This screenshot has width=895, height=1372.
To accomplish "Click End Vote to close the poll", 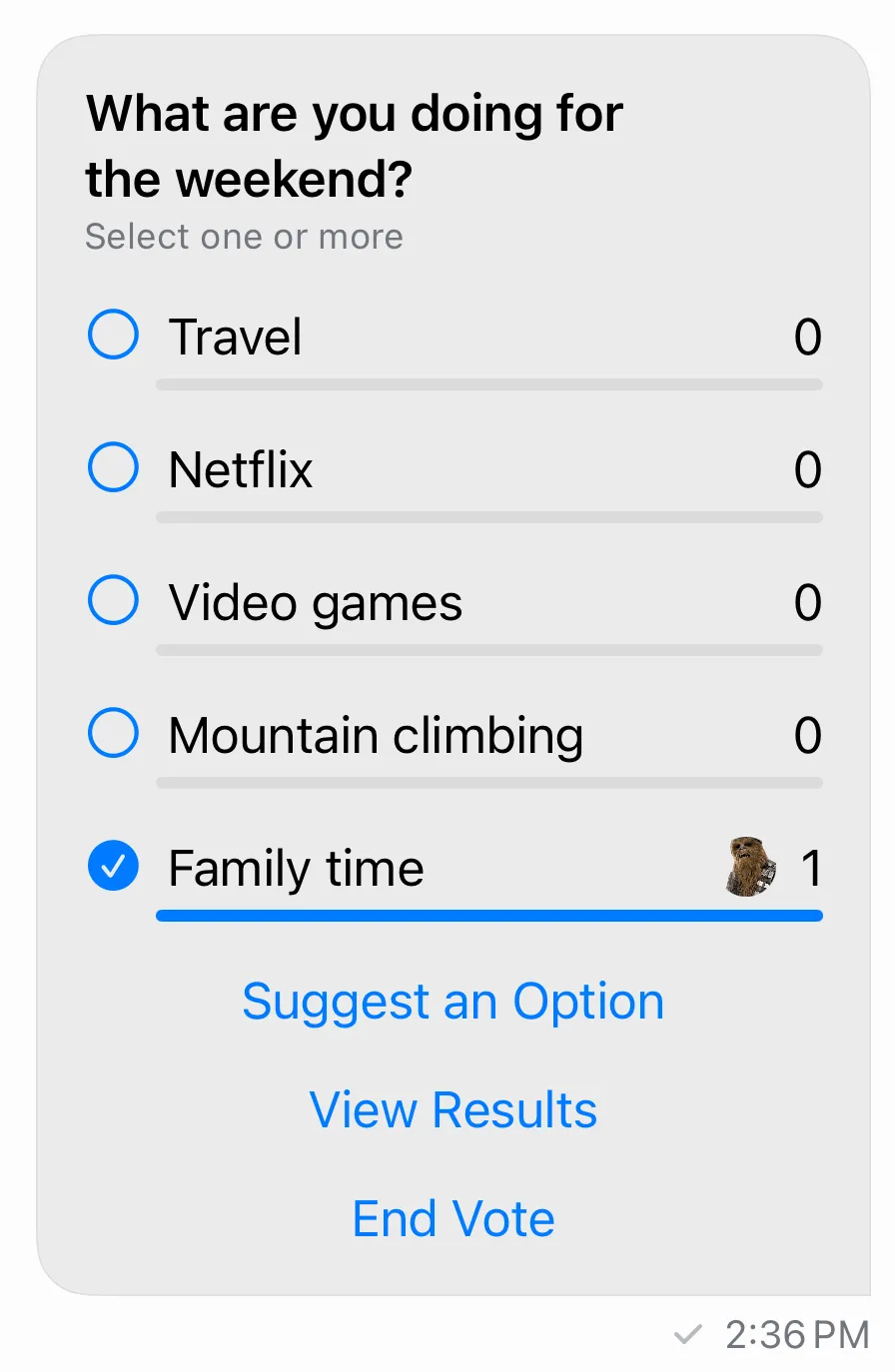I will pyautogui.click(x=451, y=1217).
